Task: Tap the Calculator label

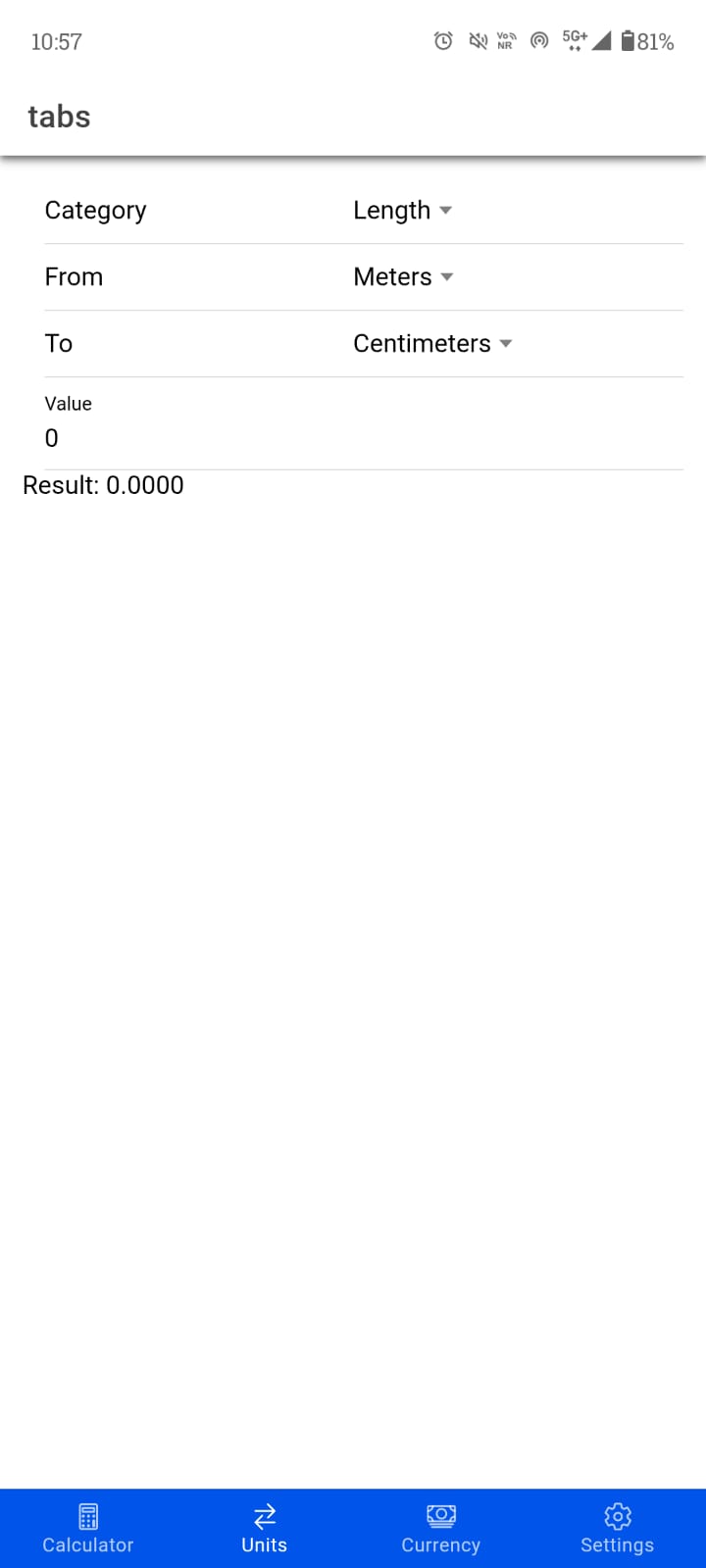Action: point(87,1544)
